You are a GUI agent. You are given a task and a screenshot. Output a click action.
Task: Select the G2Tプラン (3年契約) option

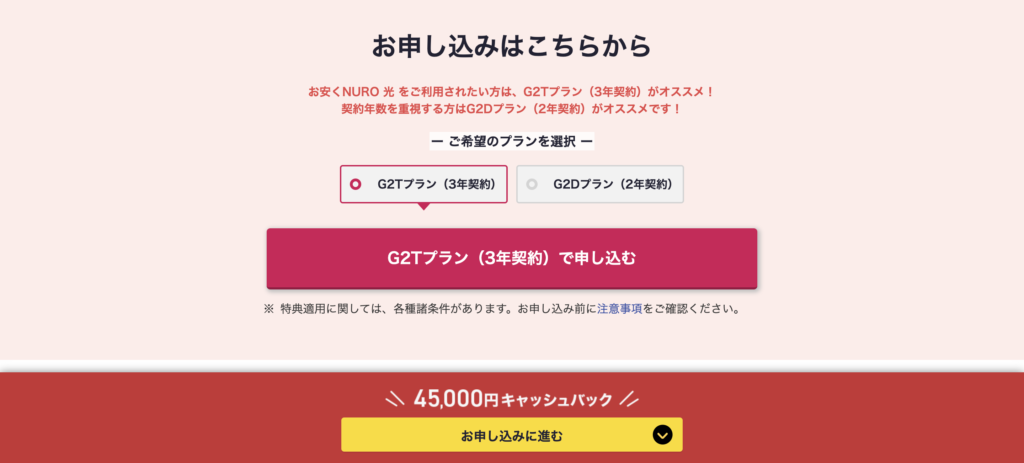tap(424, 184)
